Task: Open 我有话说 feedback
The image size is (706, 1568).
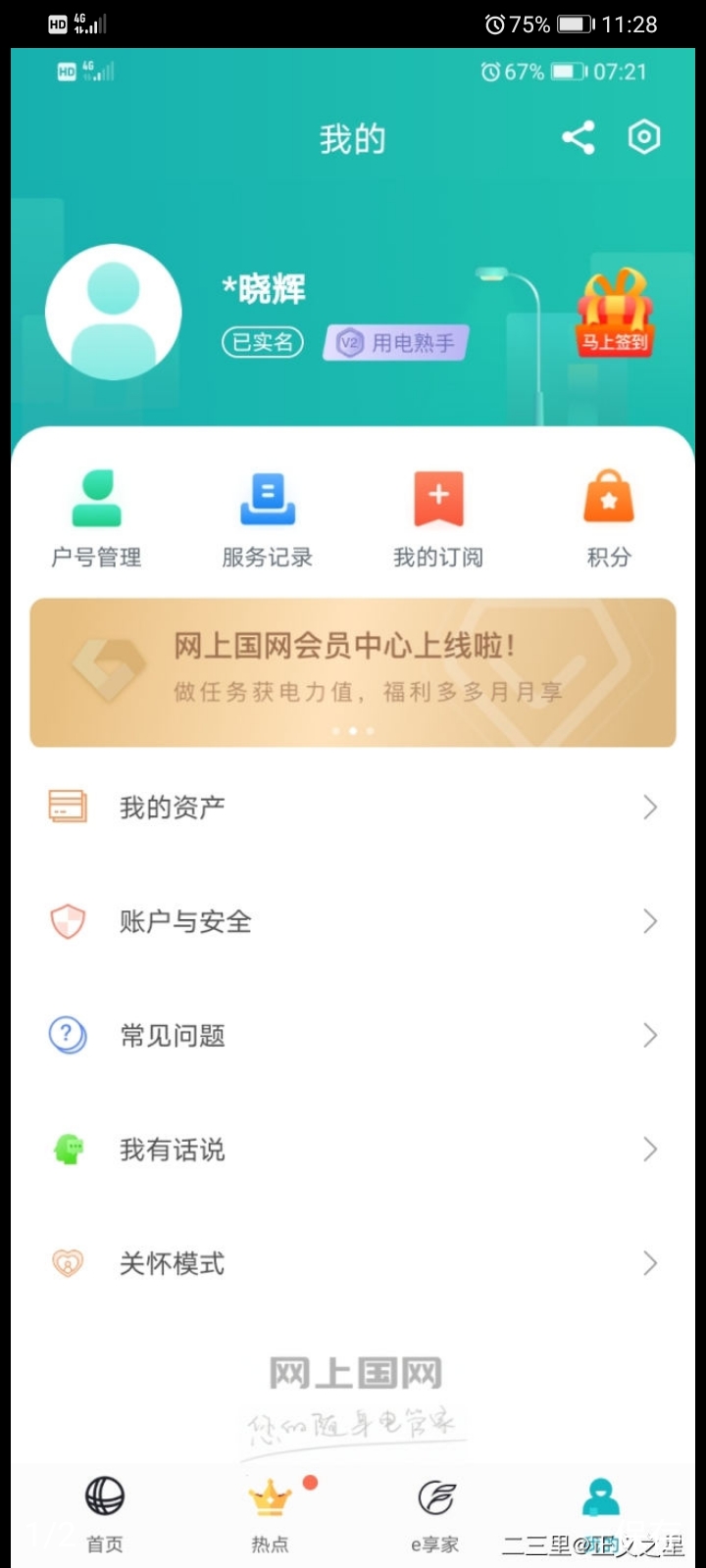Action: (353, 1149)
